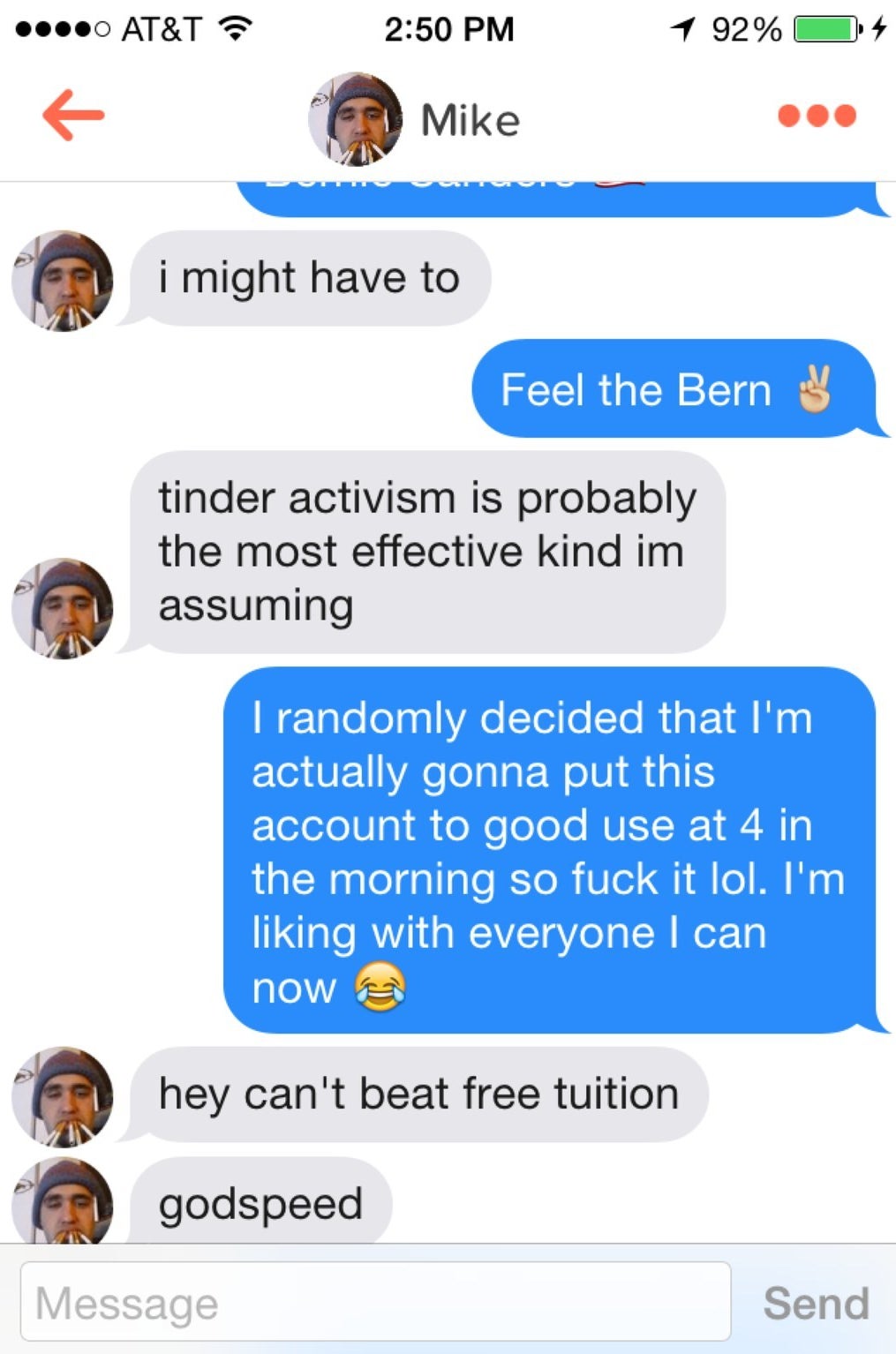Screen dimensions: 896x1354
Task: Focus the Message text field
Action: (x=375, y=1302)
